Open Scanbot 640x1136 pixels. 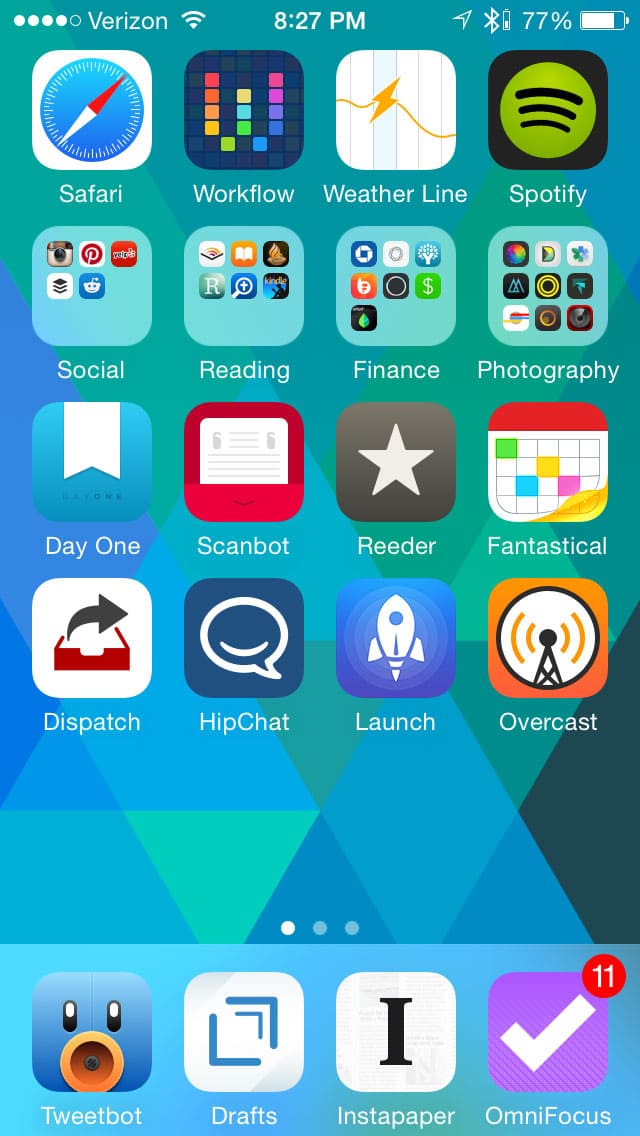click(244, 462)
